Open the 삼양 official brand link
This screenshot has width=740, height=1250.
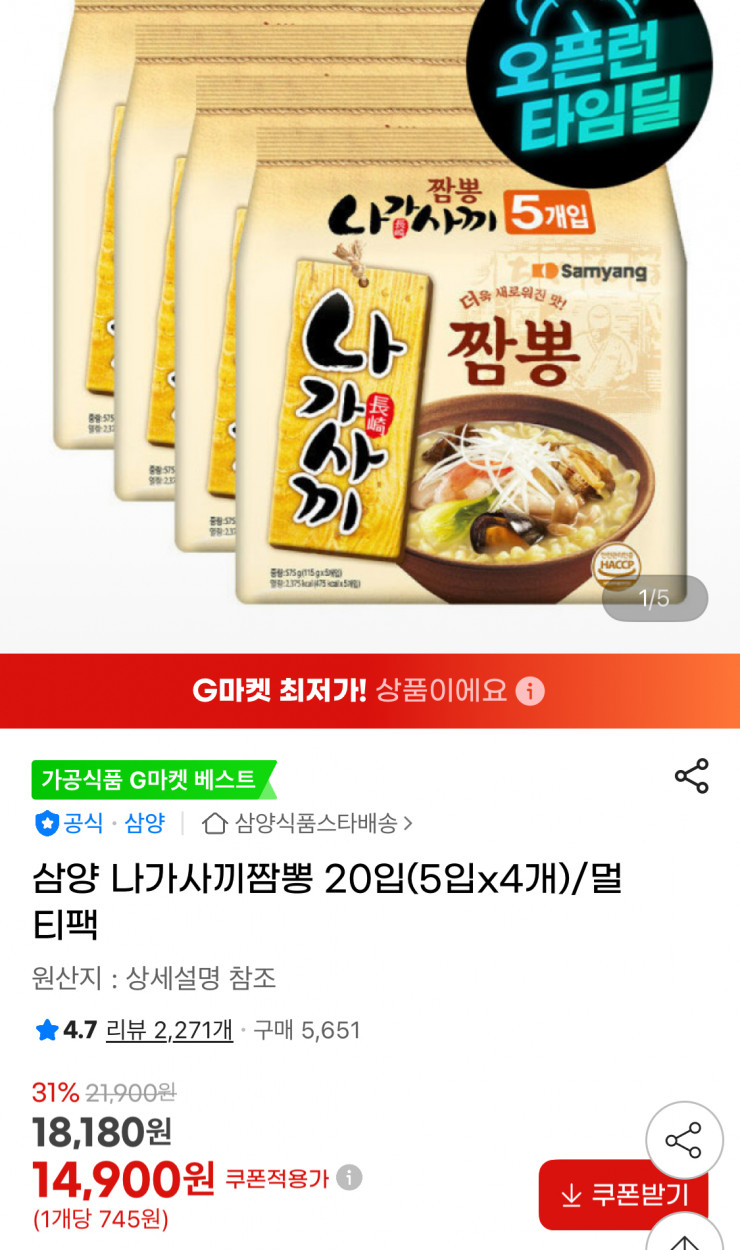click(x=145, y=823)
